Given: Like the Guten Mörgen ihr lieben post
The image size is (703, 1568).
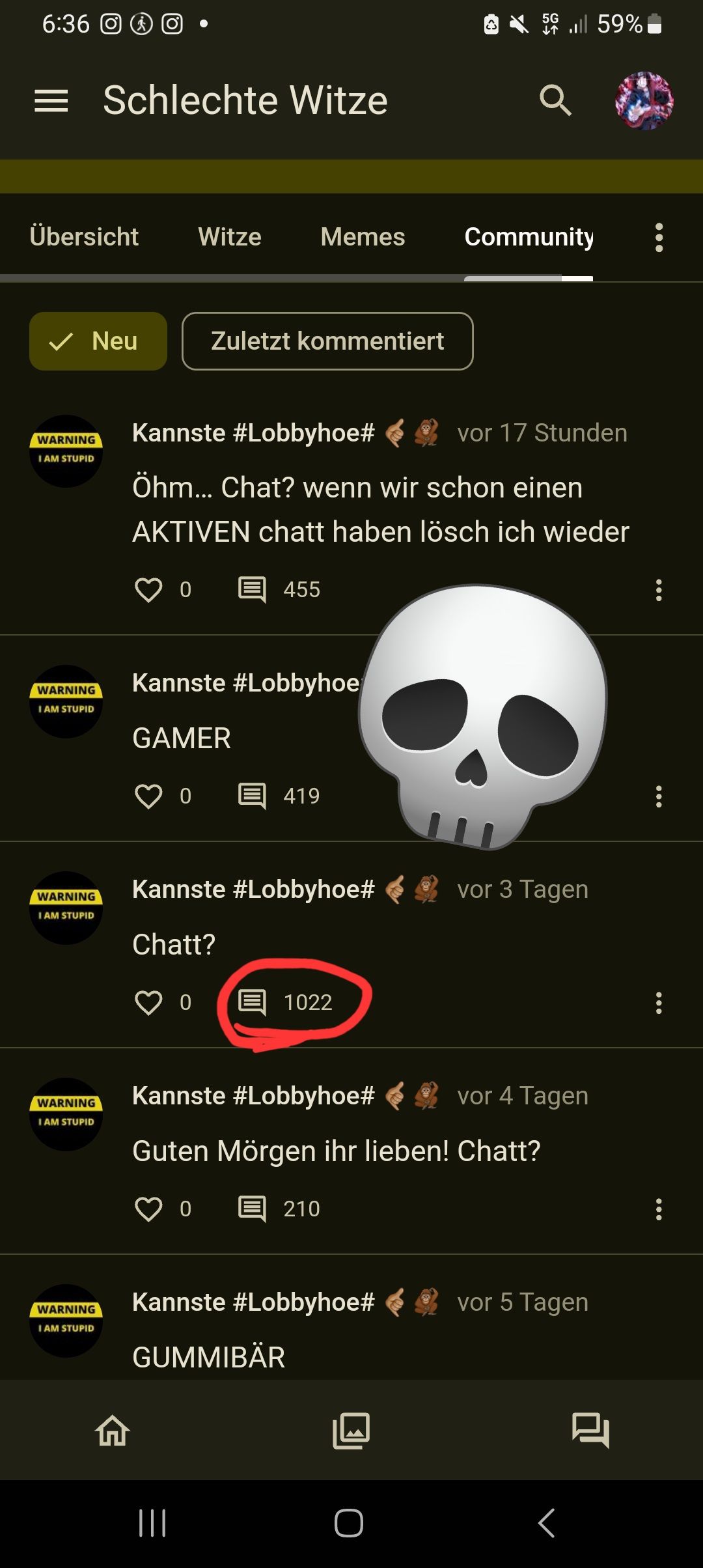Looking at the screenshot, I should [148, 1209].
